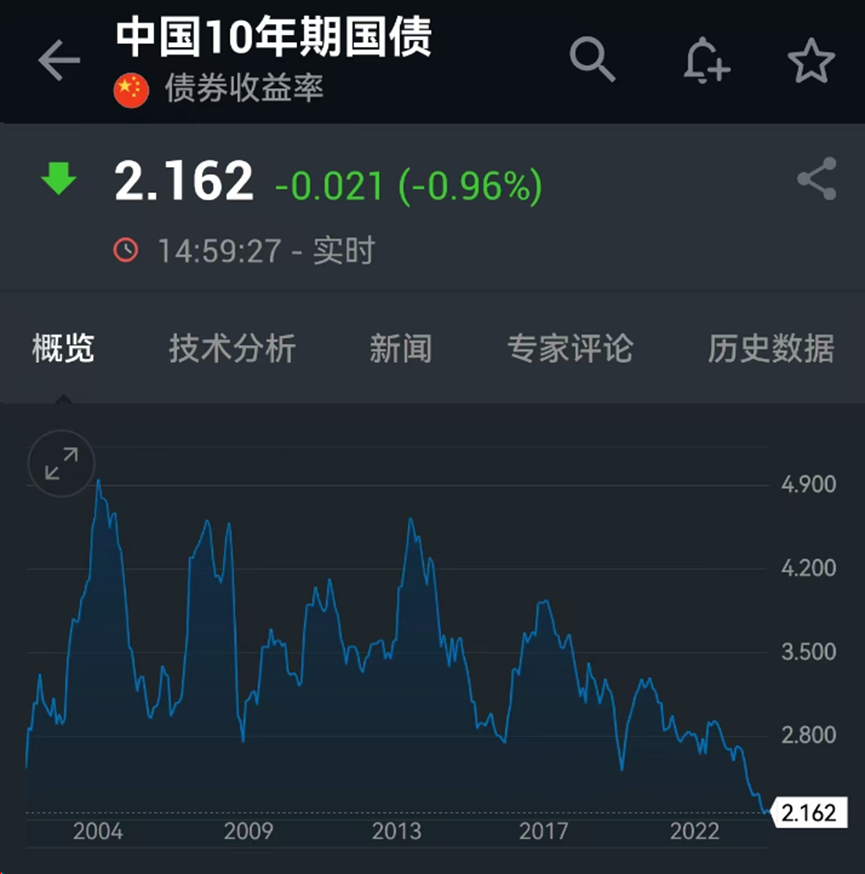The image size is (865, 874).
Task: Open the 专家评论 tab
Action: [570, 349]
